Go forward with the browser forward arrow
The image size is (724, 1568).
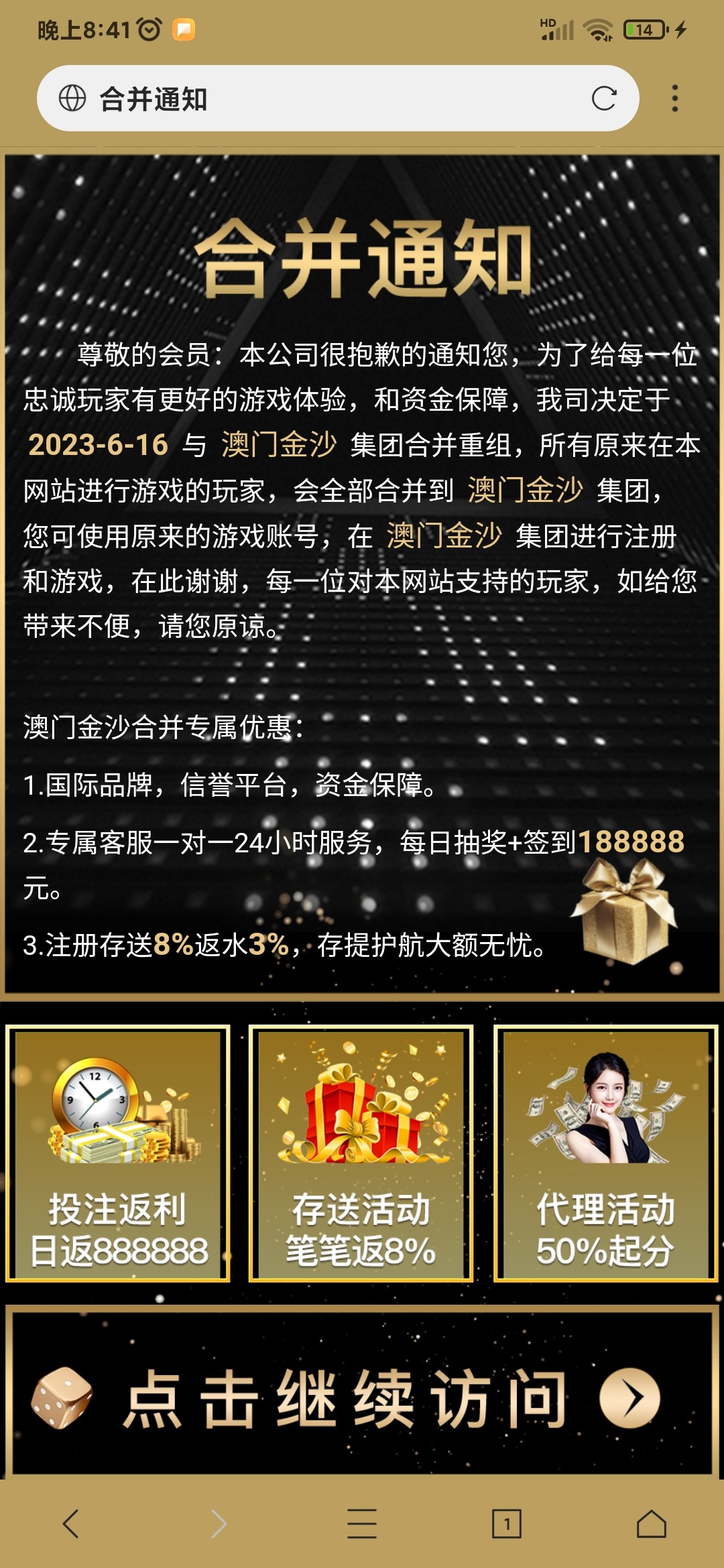(x=219, y=1524)
